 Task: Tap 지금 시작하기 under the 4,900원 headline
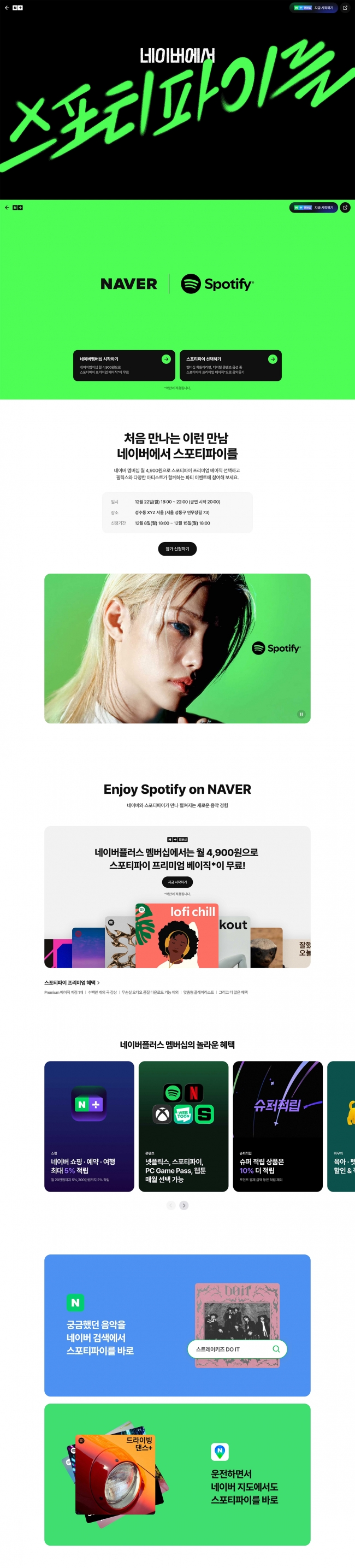click(x=177, y=882)
